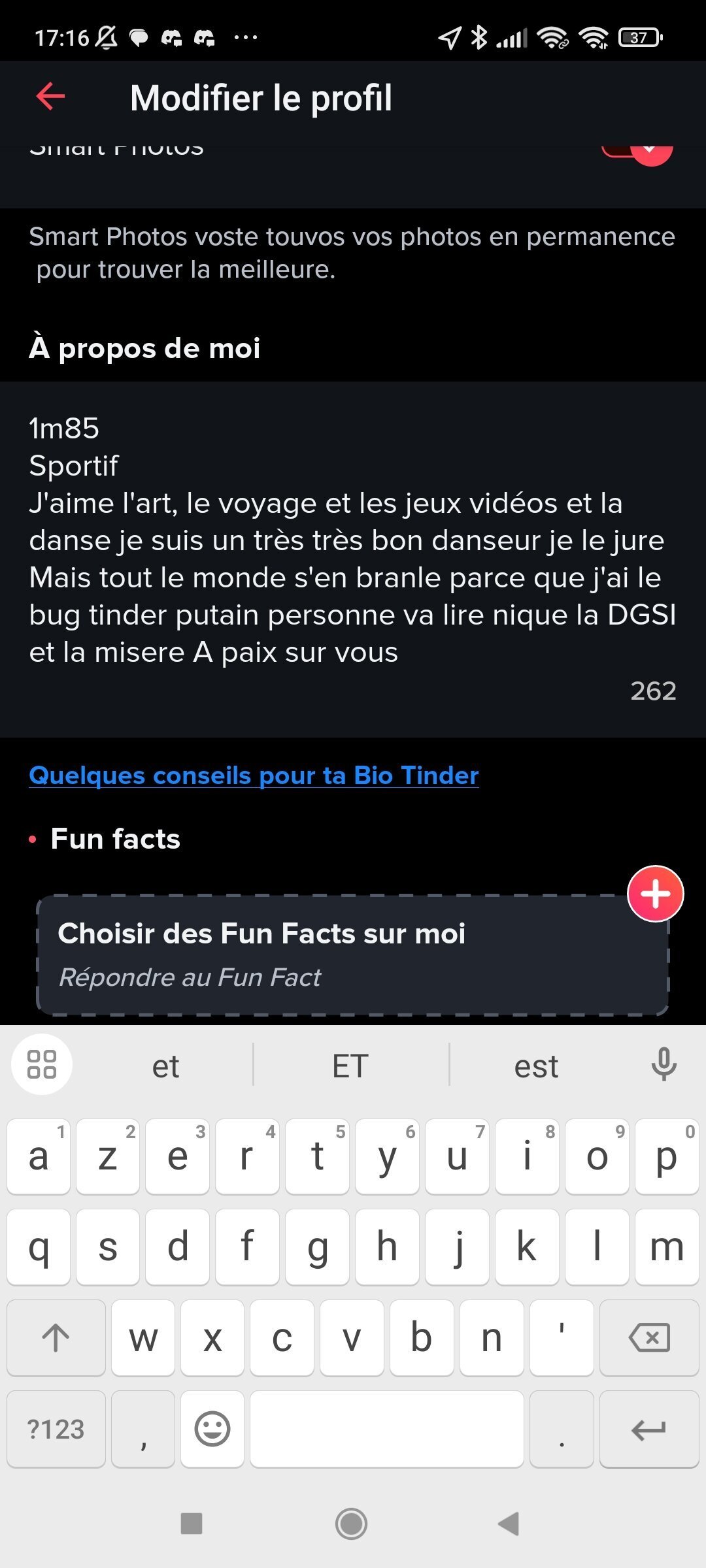Delete a character with backspace key
The image size is (706, 1568).
tap(649, 1338)
